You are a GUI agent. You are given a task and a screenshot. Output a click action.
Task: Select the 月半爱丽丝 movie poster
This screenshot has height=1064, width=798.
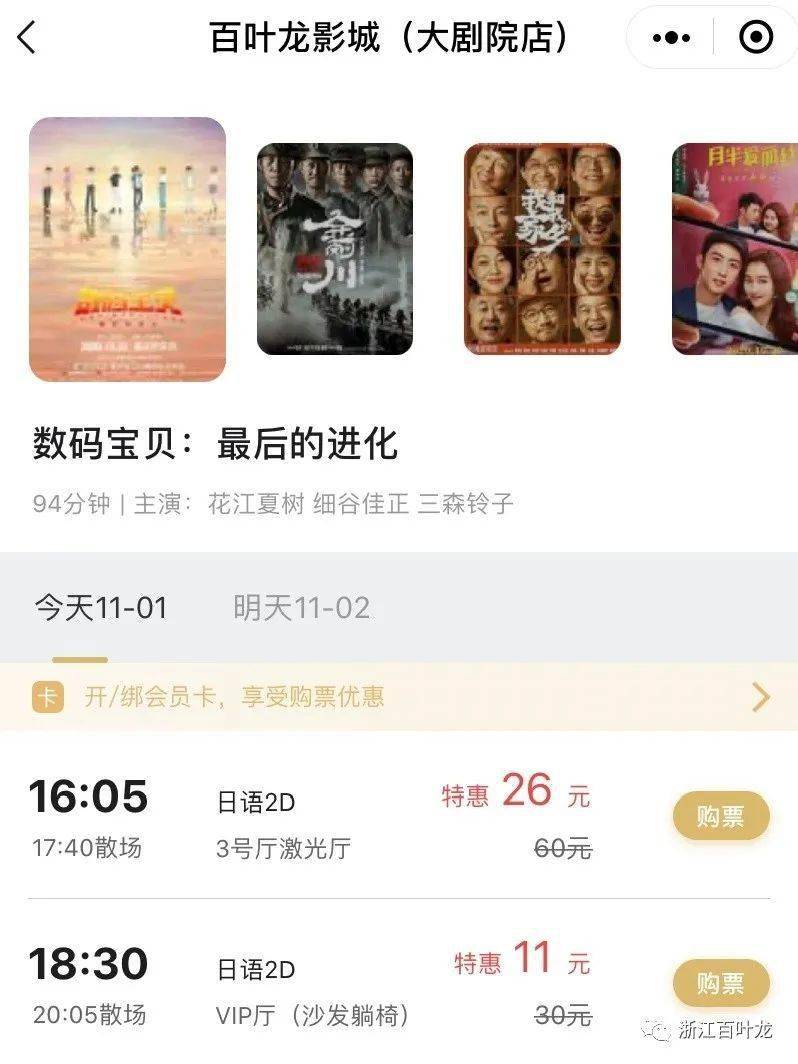(x=735, y=249)
